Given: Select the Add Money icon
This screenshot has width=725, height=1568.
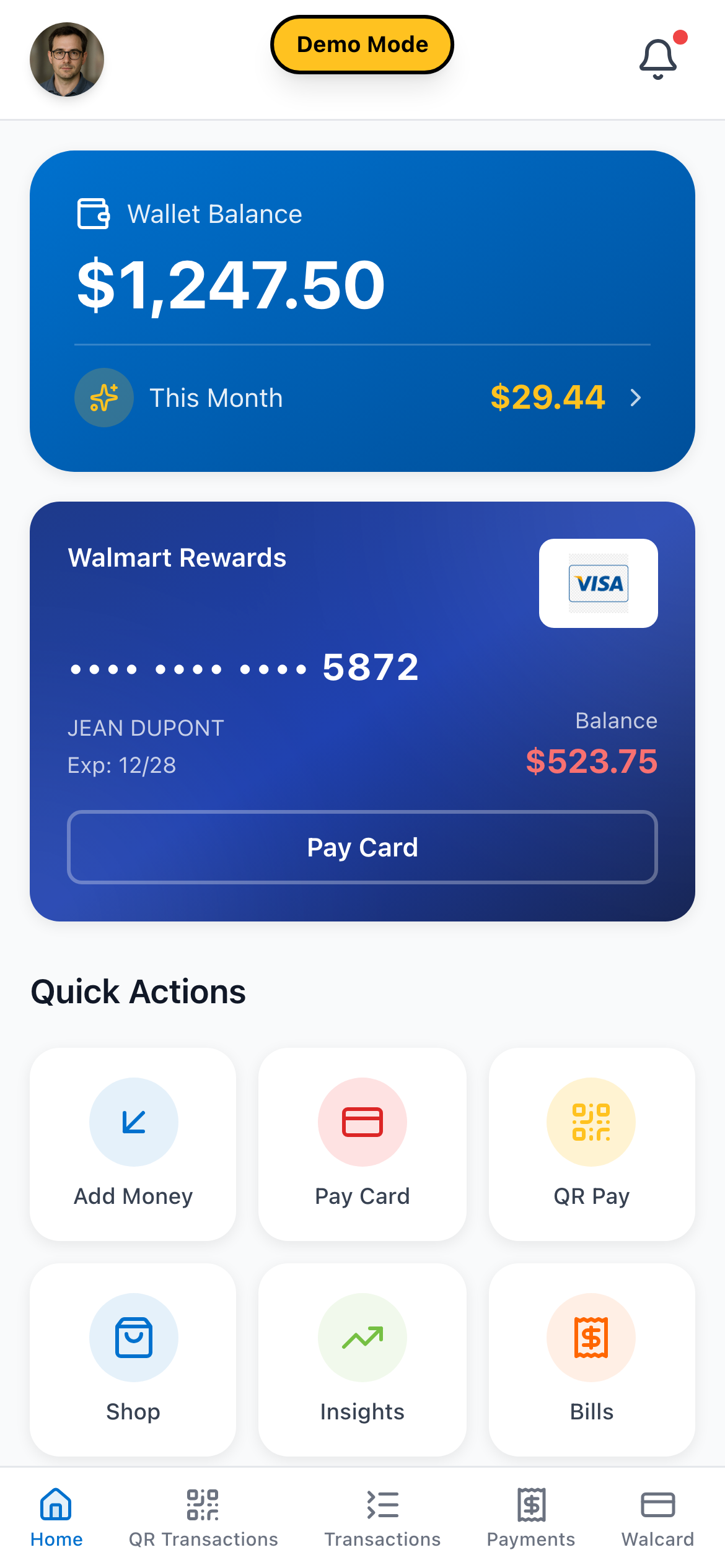Looking at the screenshot, I should coord(133,1122).
